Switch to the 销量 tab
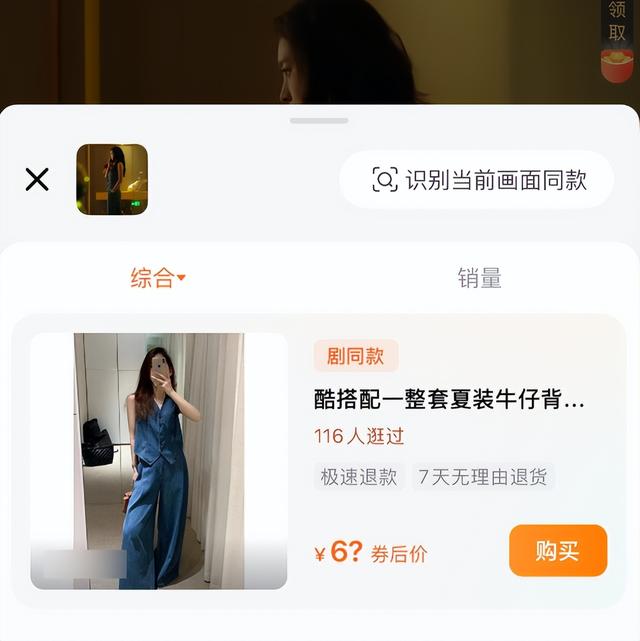640x641 pixels. (x=479, y=278)
